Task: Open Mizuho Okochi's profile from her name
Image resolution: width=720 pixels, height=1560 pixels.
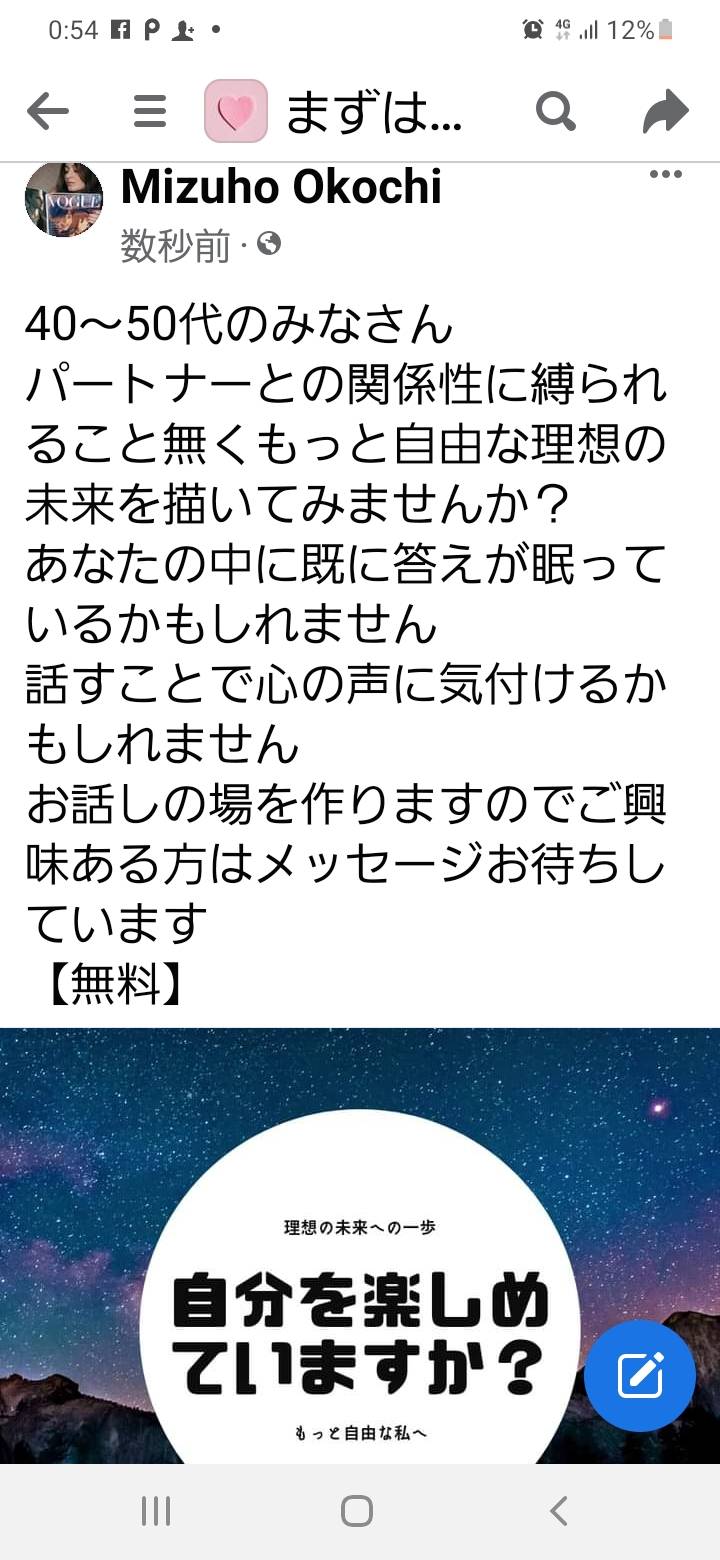Action: [x=281, y=187]
